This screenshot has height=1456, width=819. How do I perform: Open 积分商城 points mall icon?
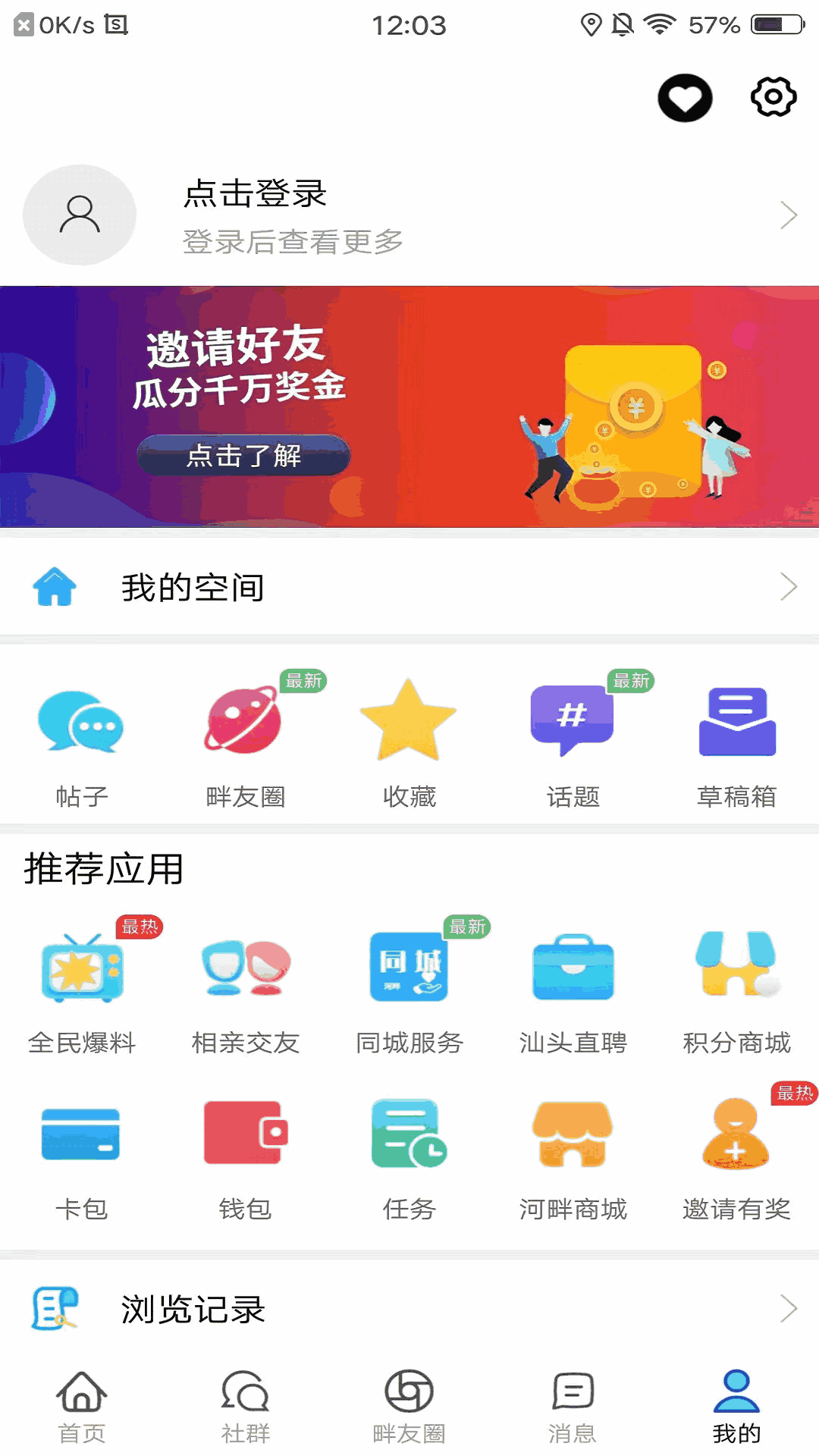(736, 967)
